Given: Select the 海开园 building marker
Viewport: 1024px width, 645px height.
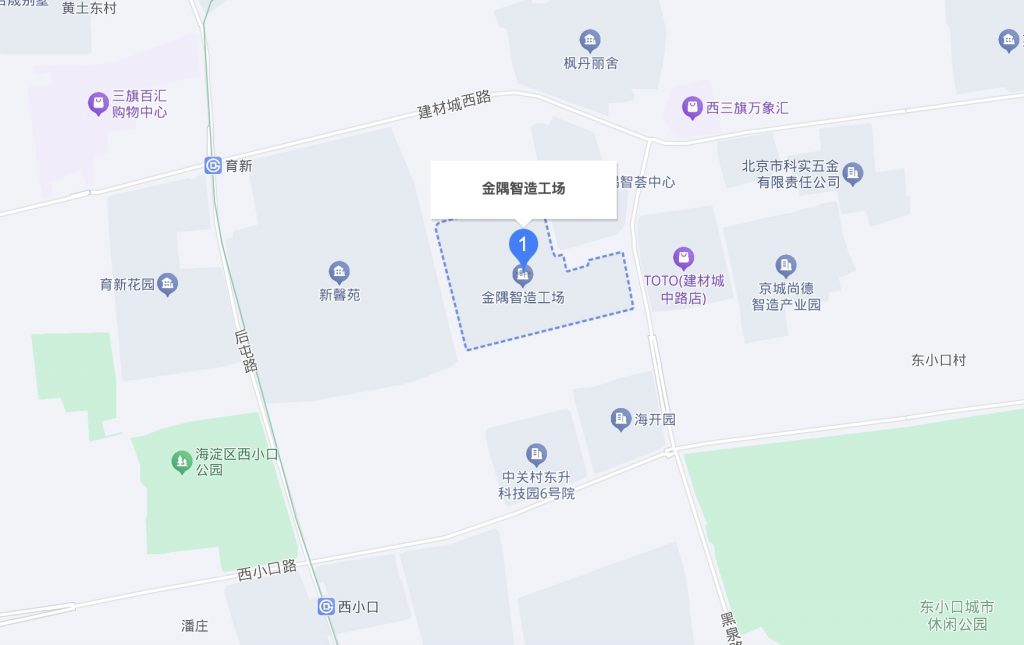Looking at the screenshot, I should click(x=621, y=419).
